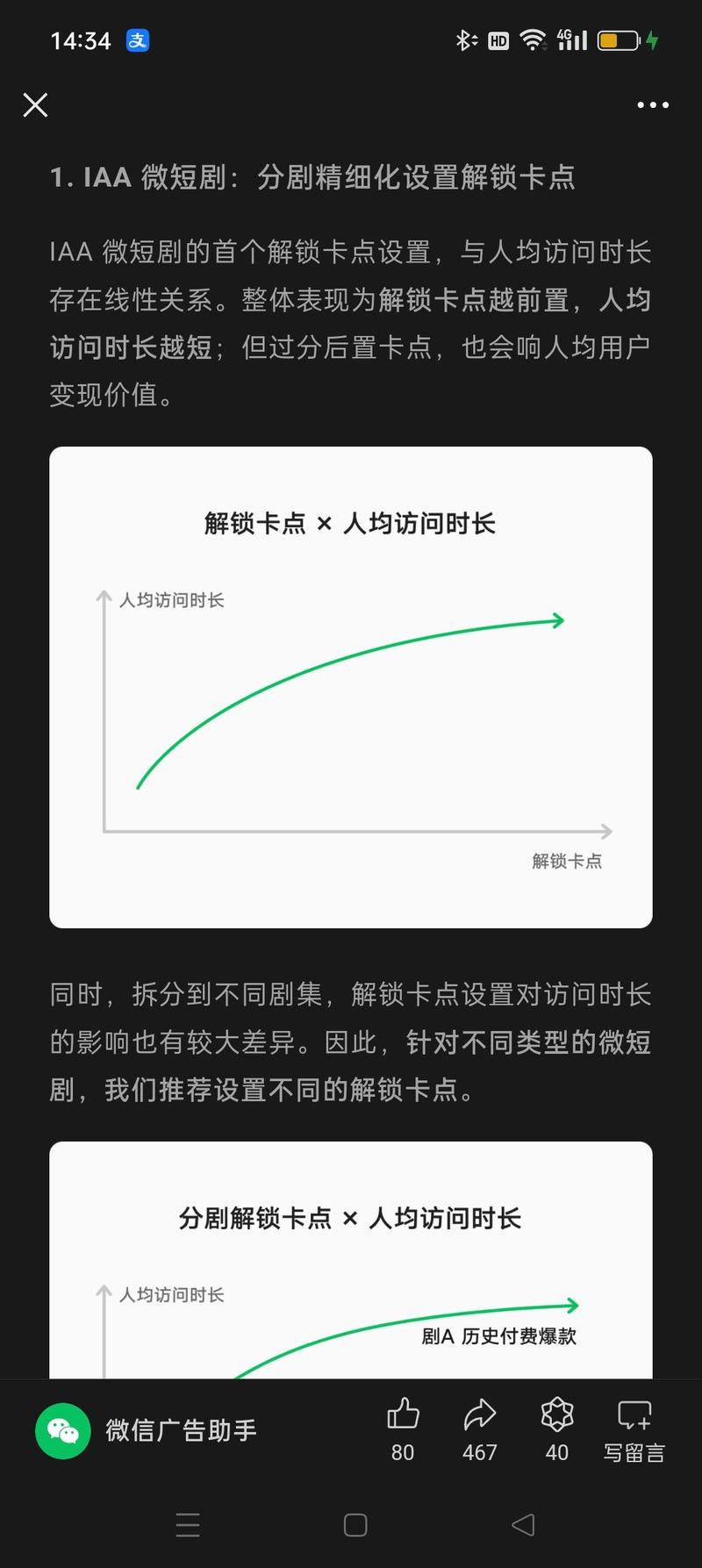This screenshot has height=1568, width=702.
Task: Tap the 在看 flower icon
Action: pos(556,1428)
